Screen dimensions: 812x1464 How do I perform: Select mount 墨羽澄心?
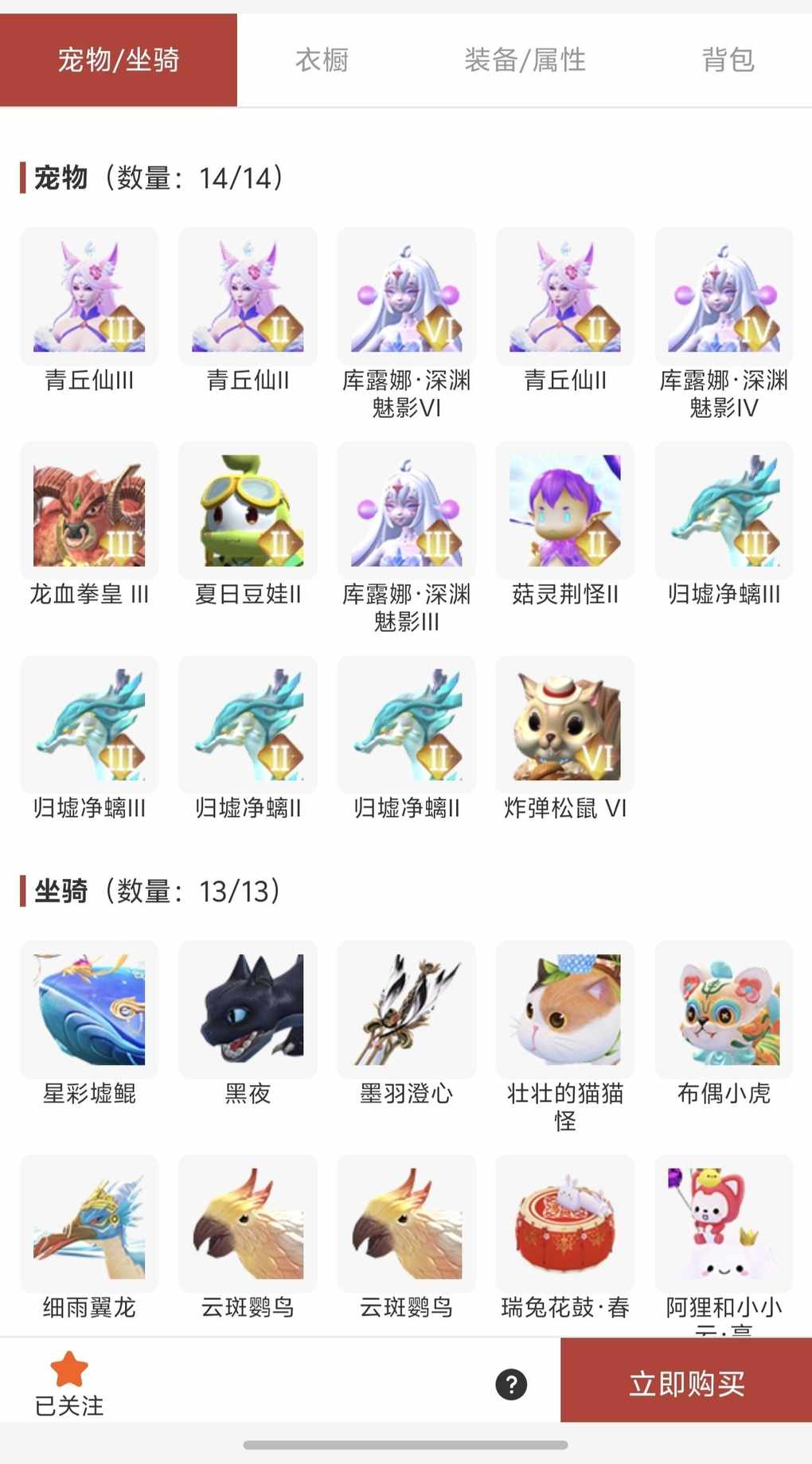407,1009
